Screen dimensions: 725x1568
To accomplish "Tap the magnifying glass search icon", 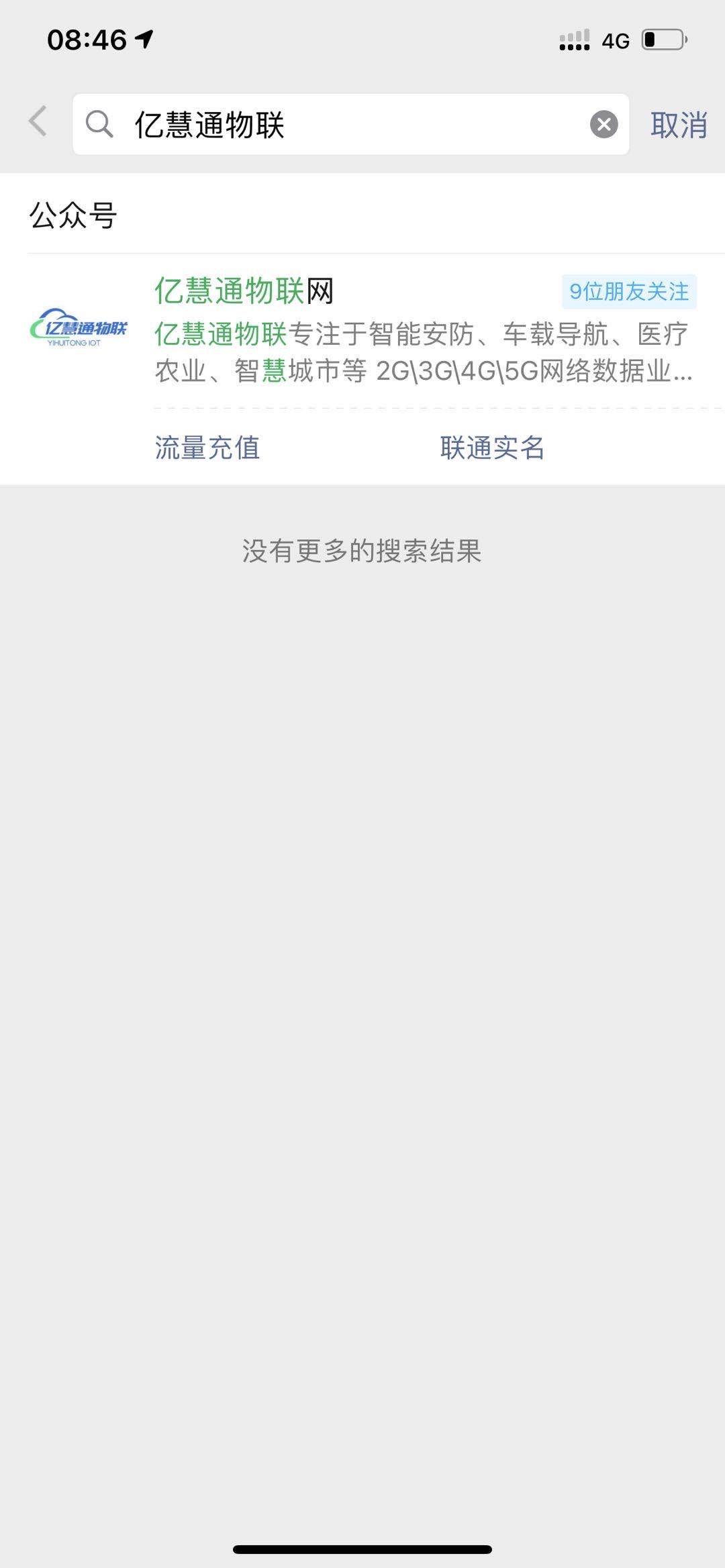I will [x=99, y=124].
